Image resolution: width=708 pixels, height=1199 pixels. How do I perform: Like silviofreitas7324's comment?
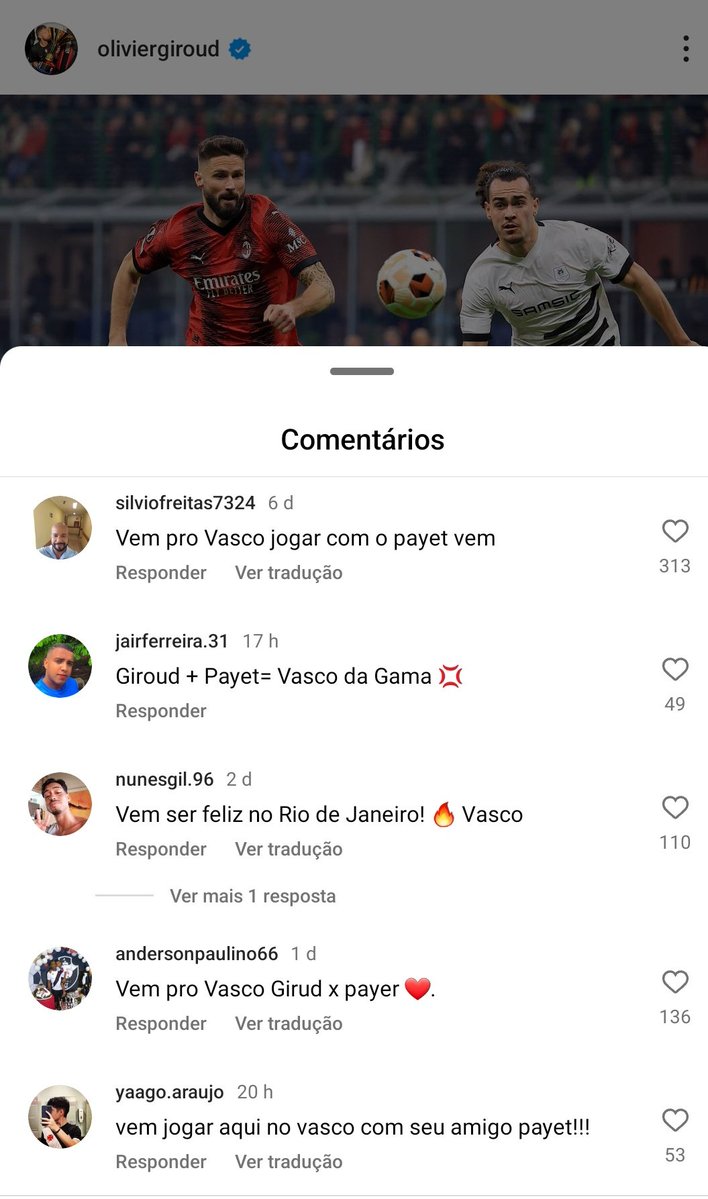click(x=675, y=531)
